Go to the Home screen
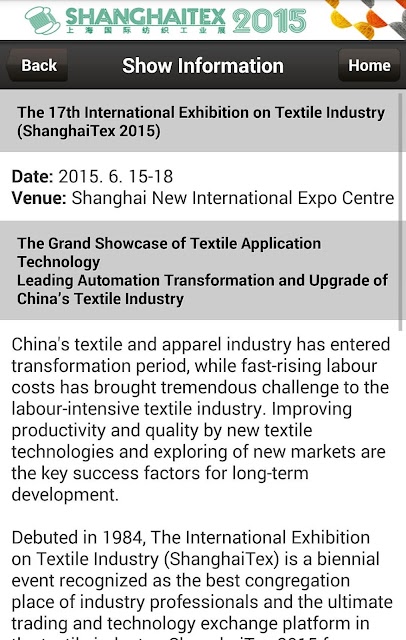 coord(369,65)
